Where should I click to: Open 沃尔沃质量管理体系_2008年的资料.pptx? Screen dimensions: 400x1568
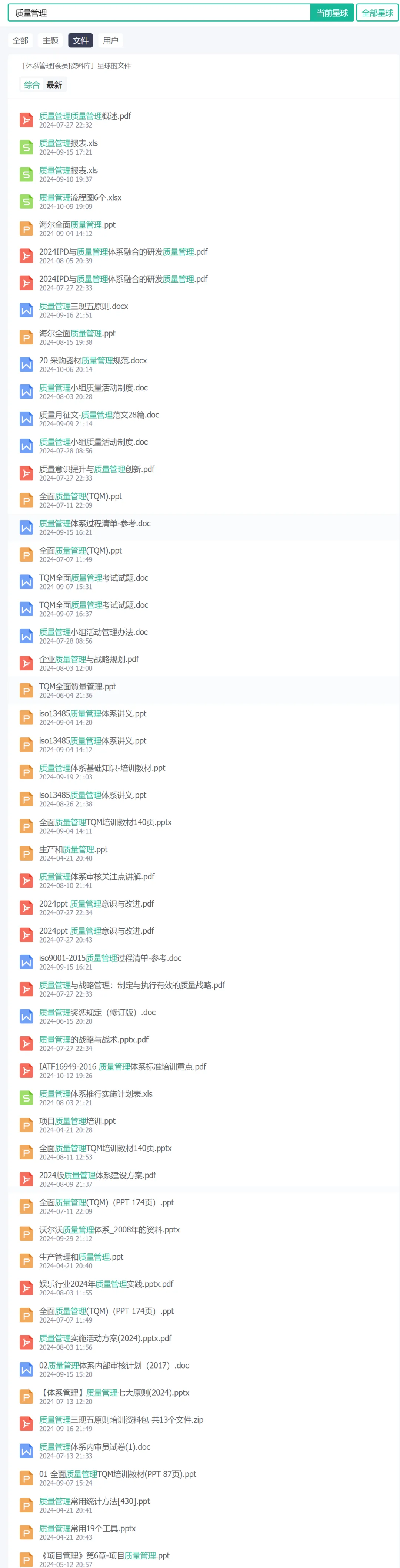[109, 1229]
